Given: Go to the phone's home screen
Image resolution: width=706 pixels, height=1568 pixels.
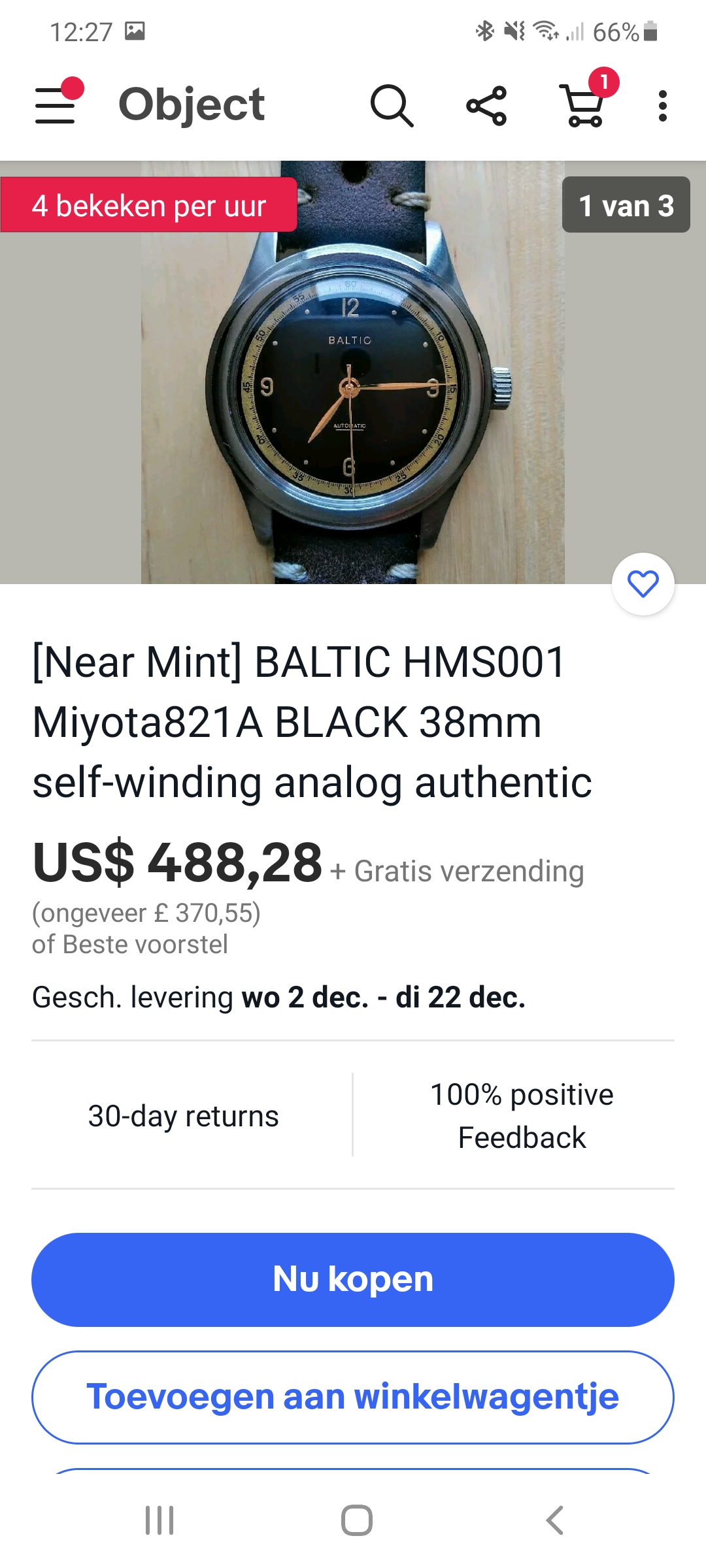Looking at the screenshot, I should (x=357, y=1520).
